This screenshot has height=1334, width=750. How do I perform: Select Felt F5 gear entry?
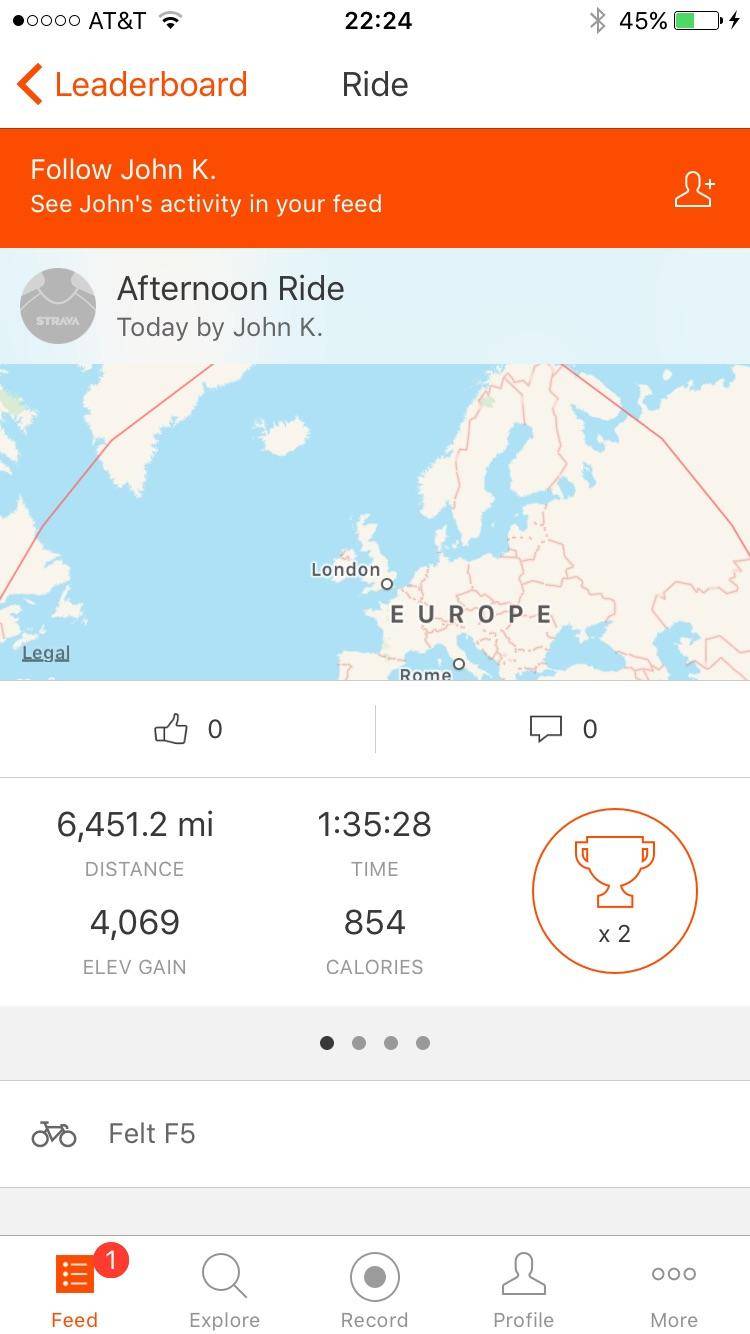tap(151, 1133)
